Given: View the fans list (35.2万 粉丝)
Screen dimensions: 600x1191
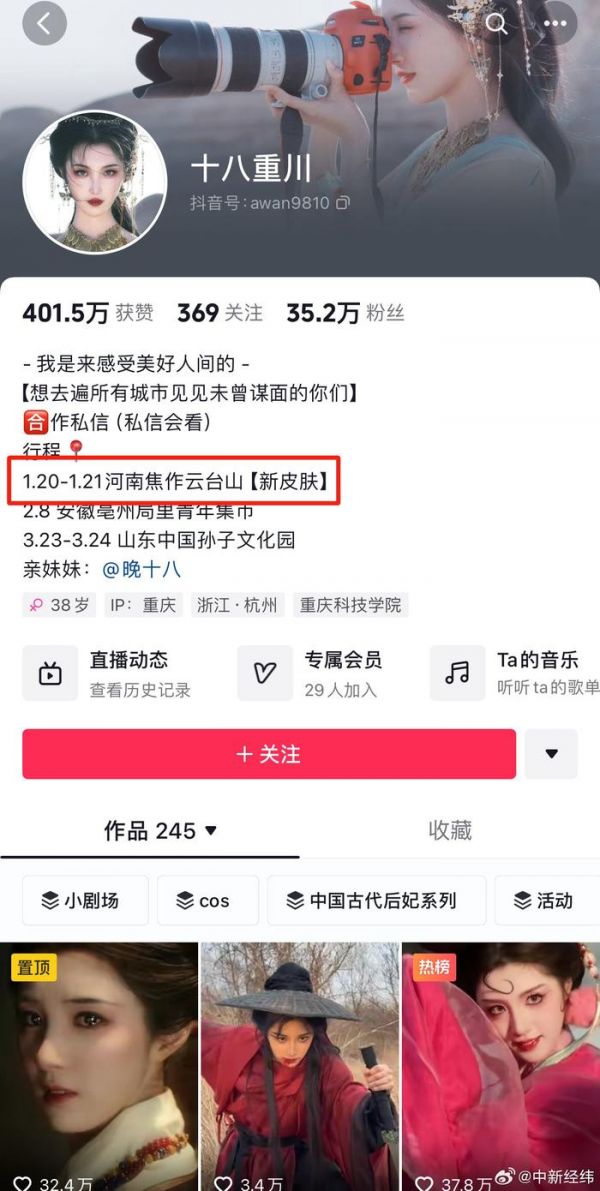Looking at the screenshot, I should 345,313.
